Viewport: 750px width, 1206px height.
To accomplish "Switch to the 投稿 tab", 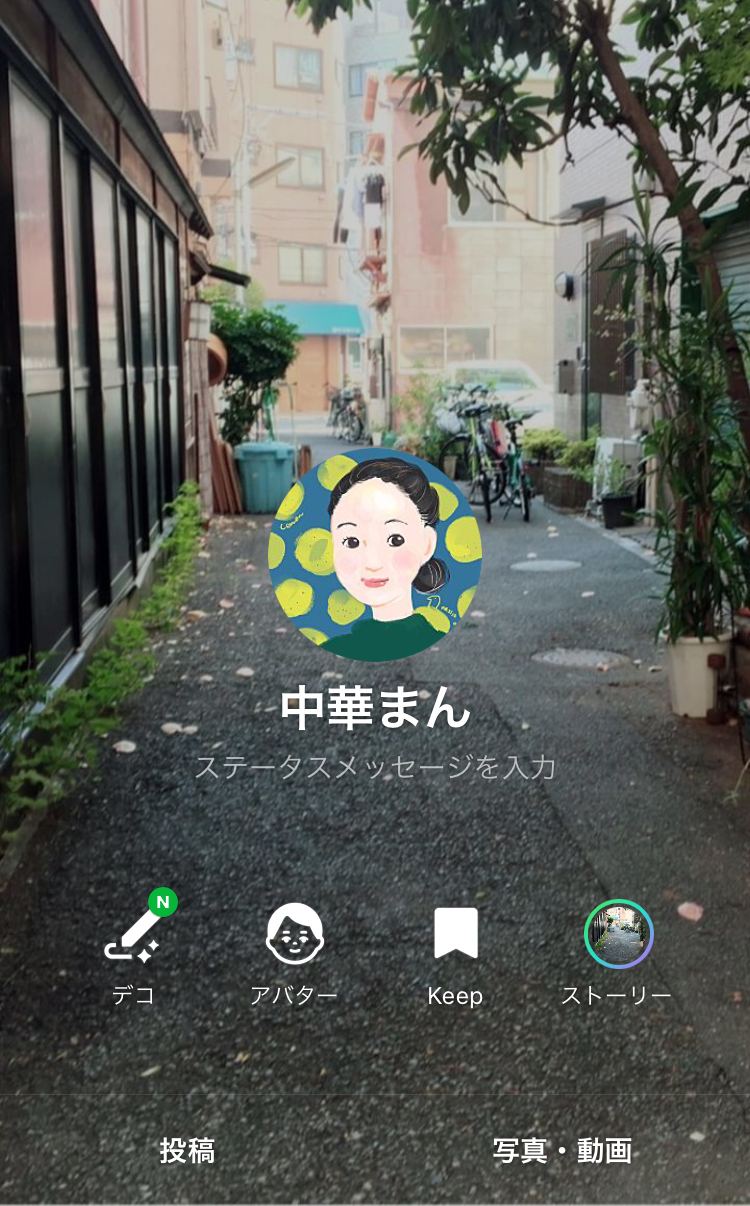I will [187, 1150].
